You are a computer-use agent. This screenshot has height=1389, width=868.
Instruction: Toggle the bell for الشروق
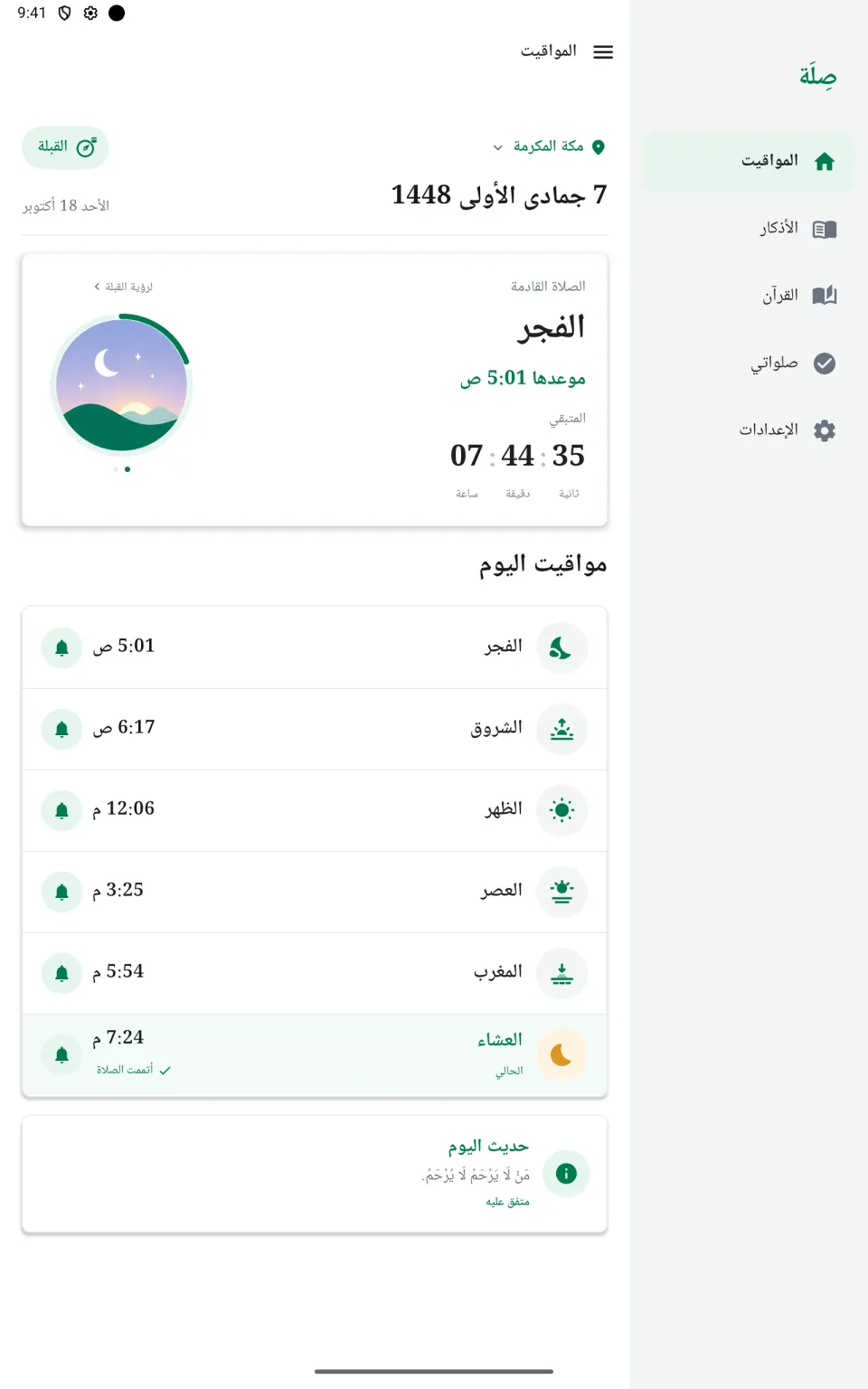[61, 729]
